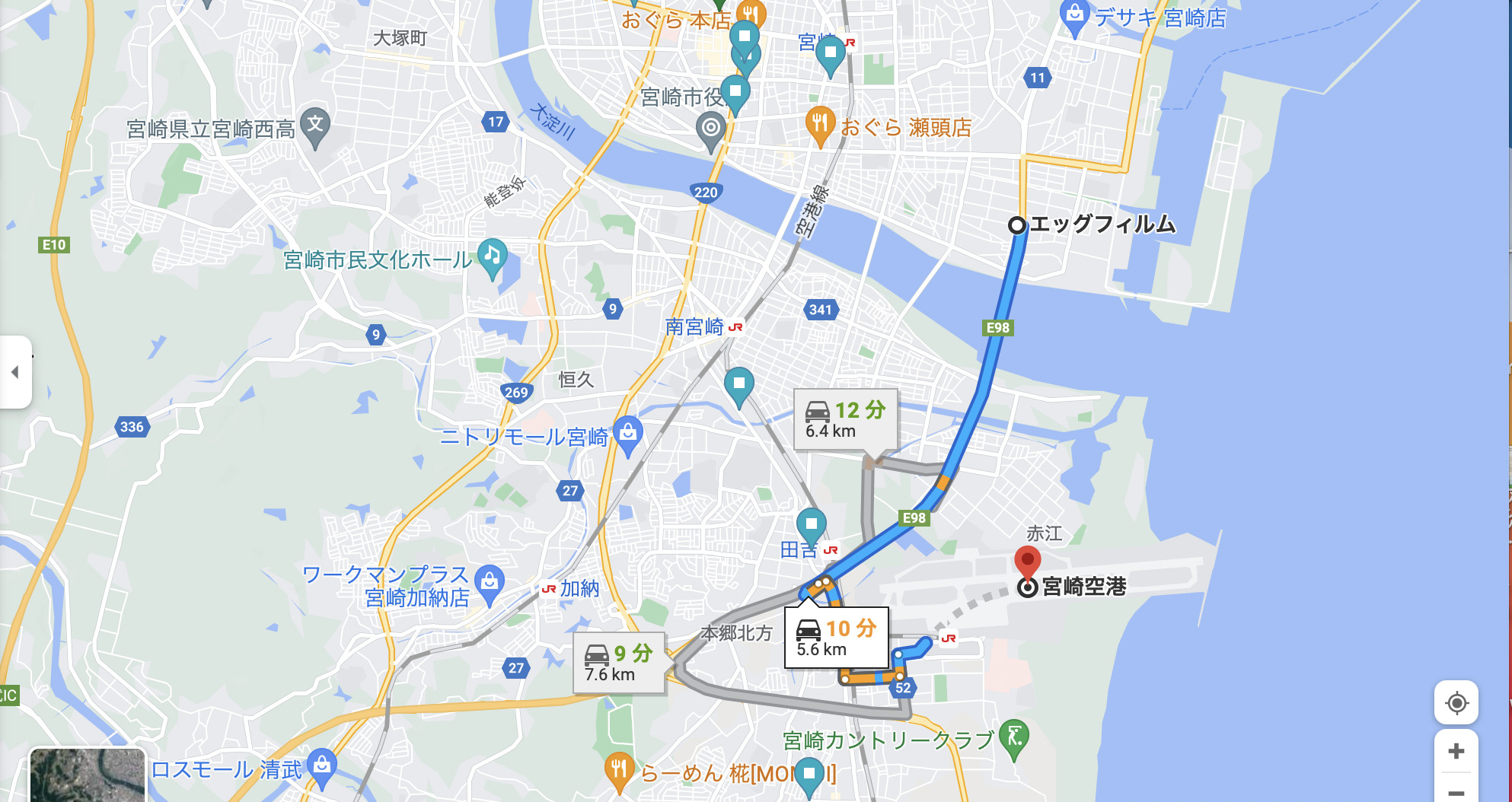Screen dimensions: 1512x802
Task: Tap the エッグフィルム starting point
Action: point(1017,225)
